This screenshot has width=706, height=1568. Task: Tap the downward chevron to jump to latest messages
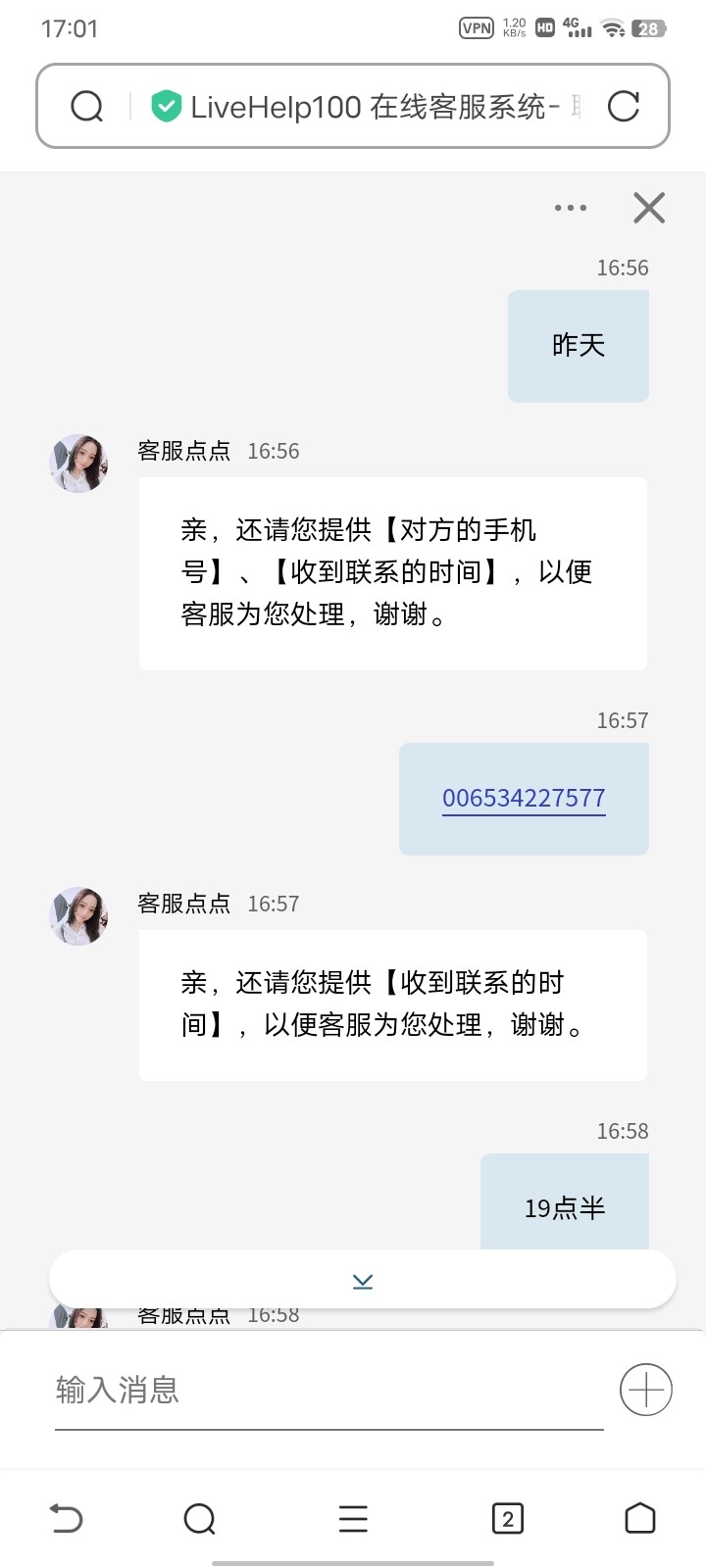pyautogui.click(x=362, y=1280)
